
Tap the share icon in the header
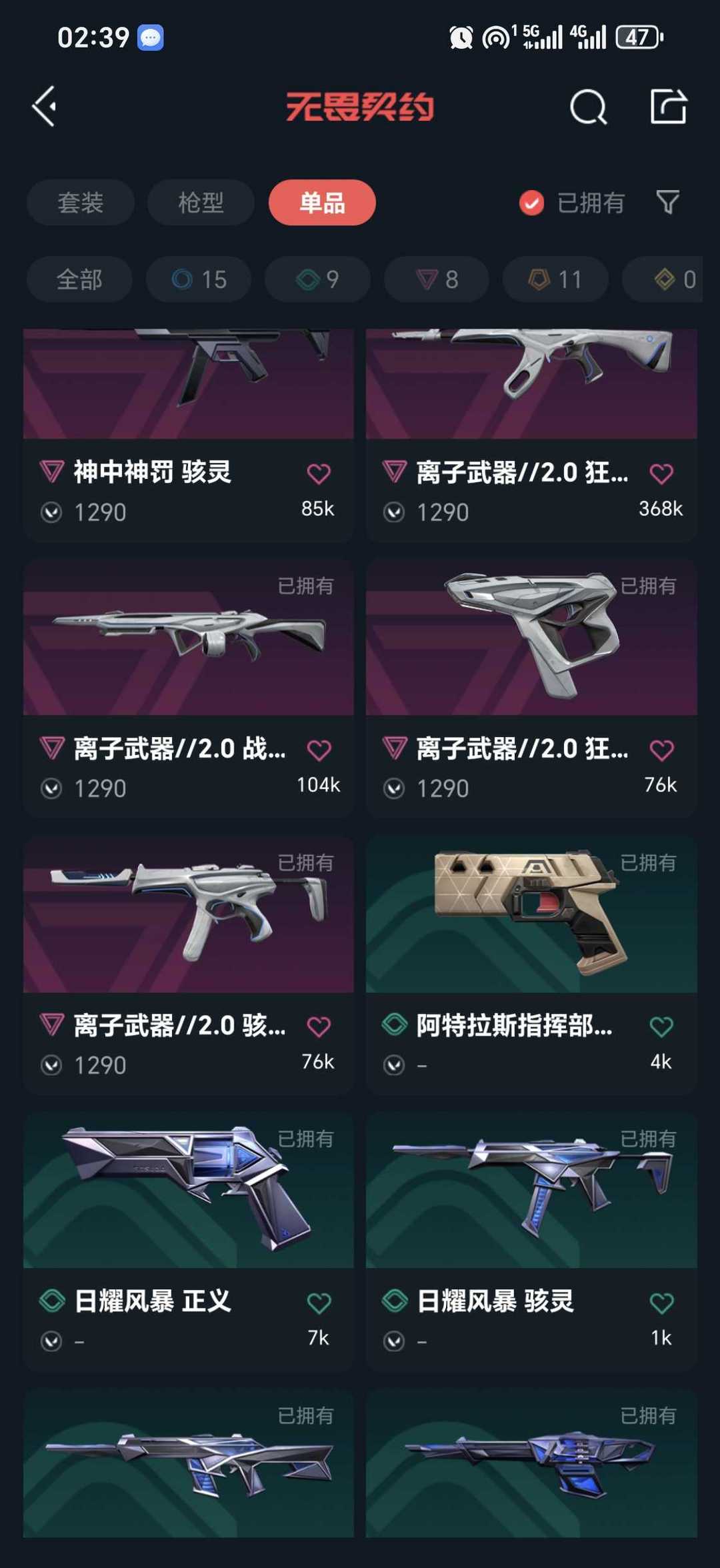click(669, 106)
